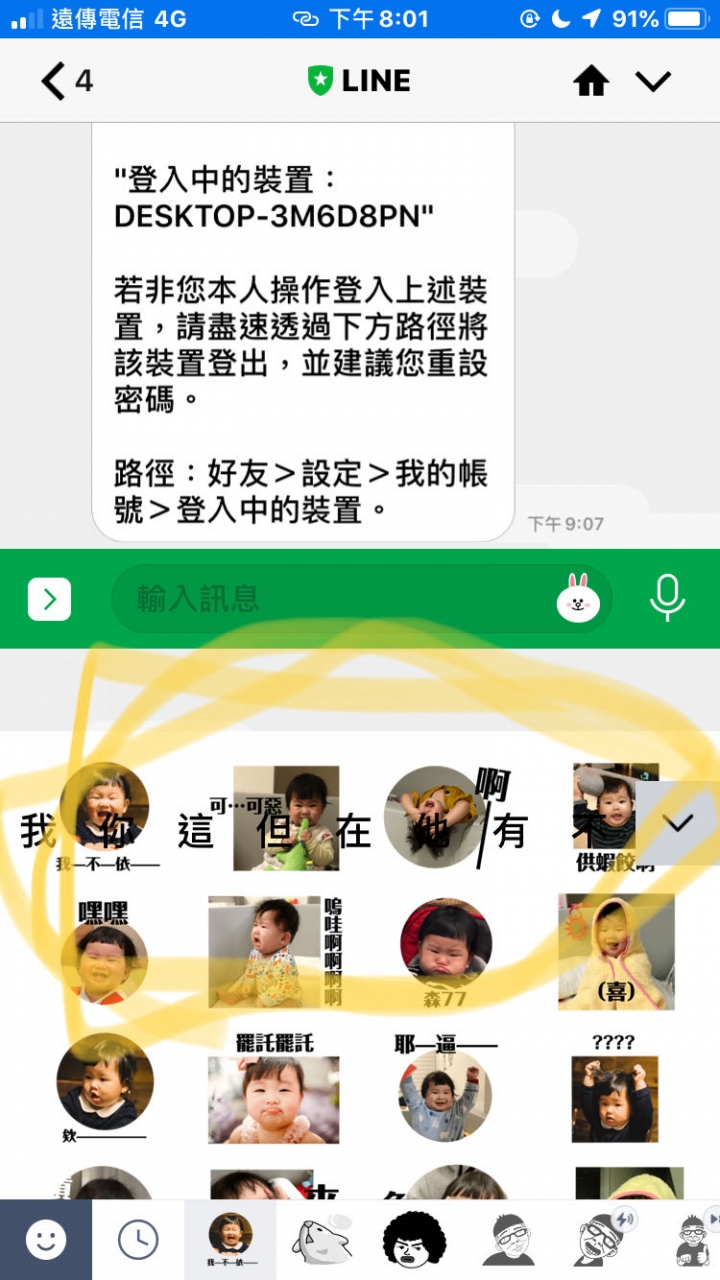Image resolution: width=720 pixels, height=1280 pixels.
Task: Send the ???? baby sticker
Action: pyautogui.click(x=614, y=1090)
